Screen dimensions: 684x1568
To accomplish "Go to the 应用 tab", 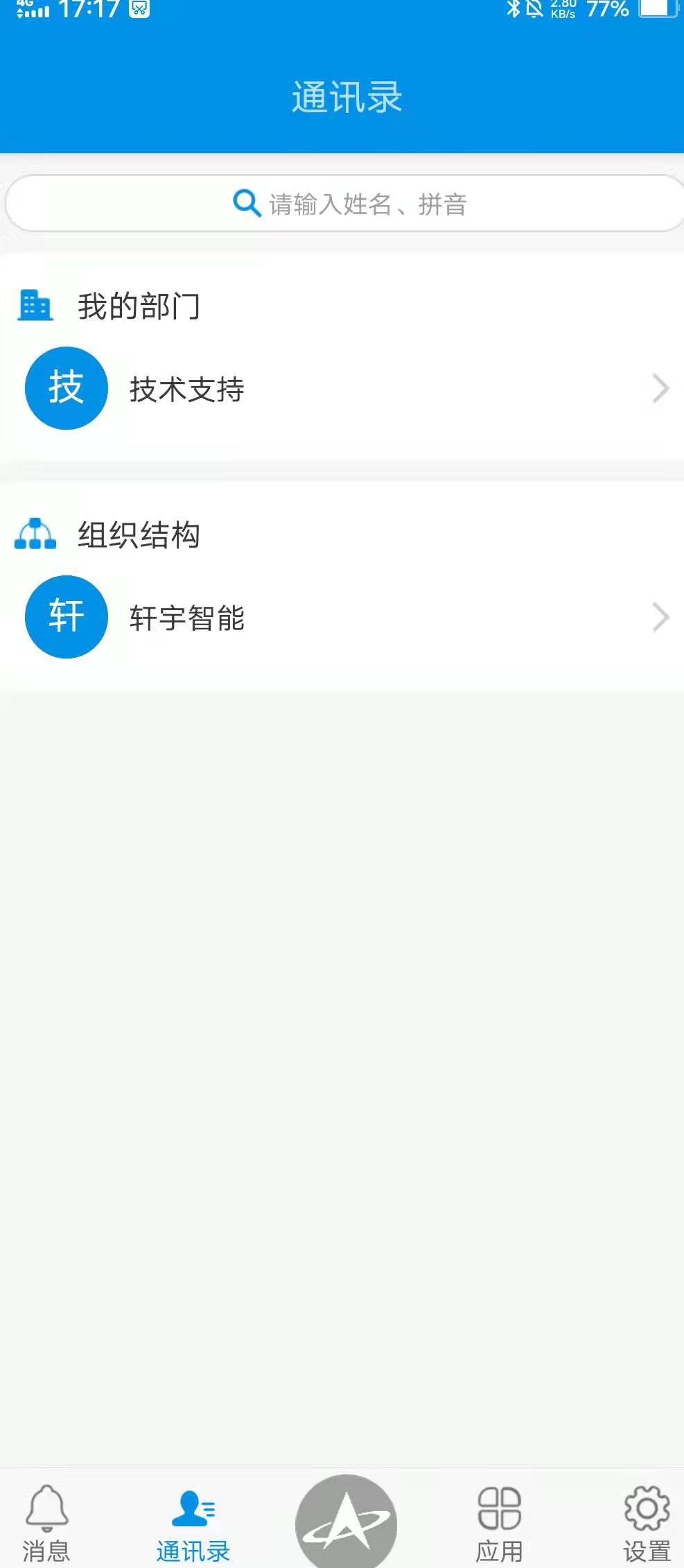I will pos(499,1522).
